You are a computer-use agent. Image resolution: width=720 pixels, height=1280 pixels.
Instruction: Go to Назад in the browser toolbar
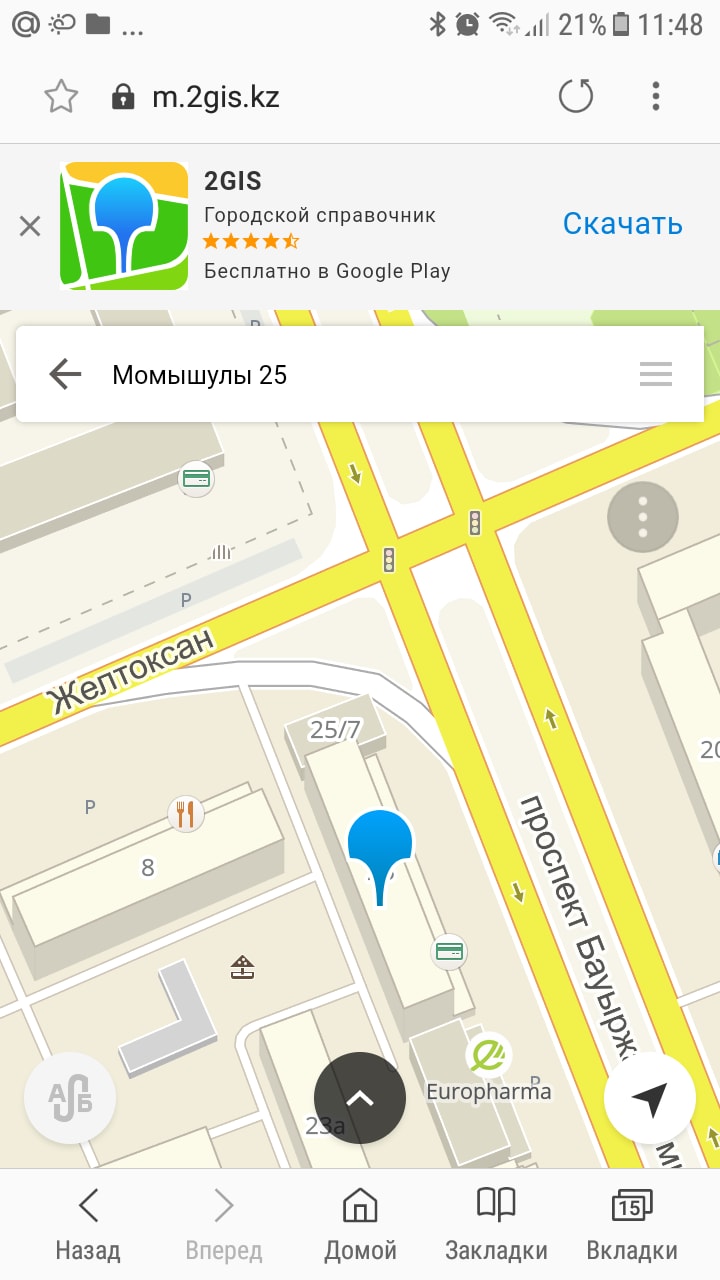pyautogui.click(x=88, y=1224)
